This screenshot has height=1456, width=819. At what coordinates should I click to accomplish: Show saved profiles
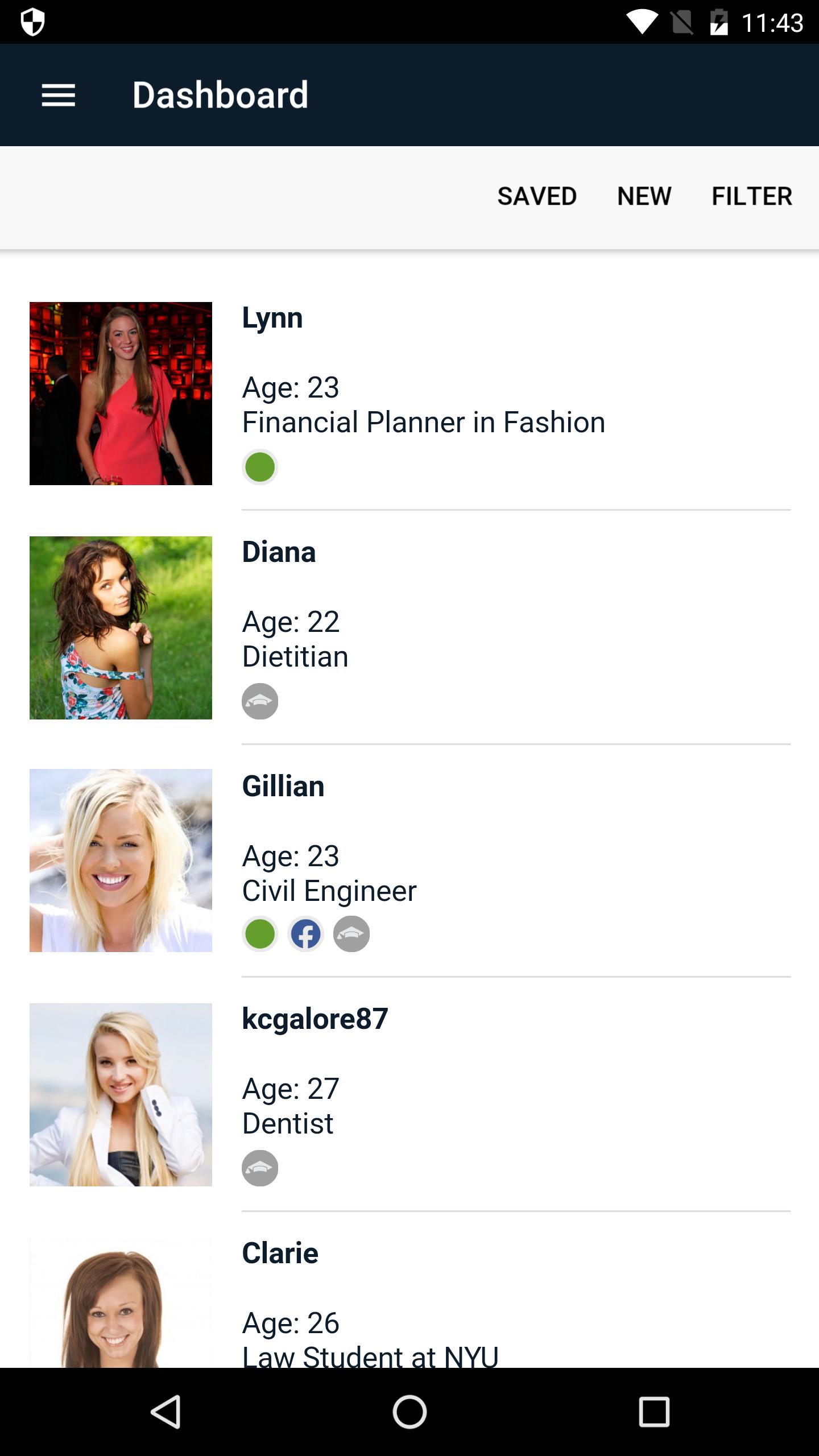tap(537, 196)
